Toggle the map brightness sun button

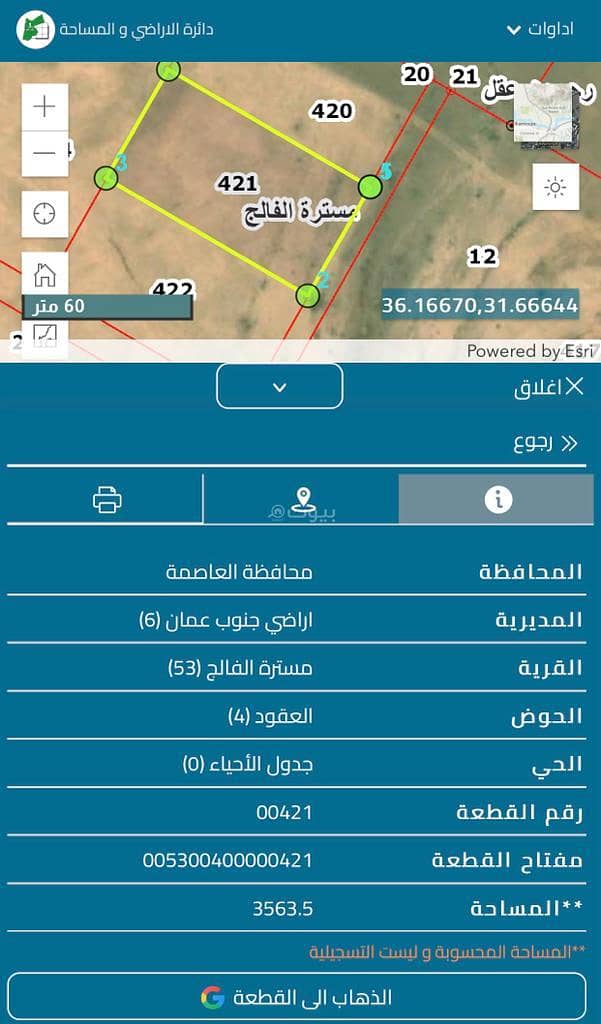556,186
